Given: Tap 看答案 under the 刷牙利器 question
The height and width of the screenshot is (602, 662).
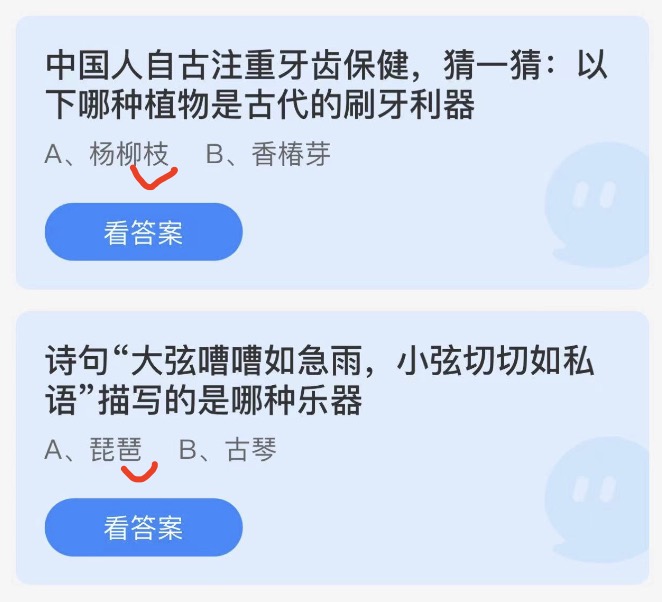Looking at the screenshot, I should [143, 232].
